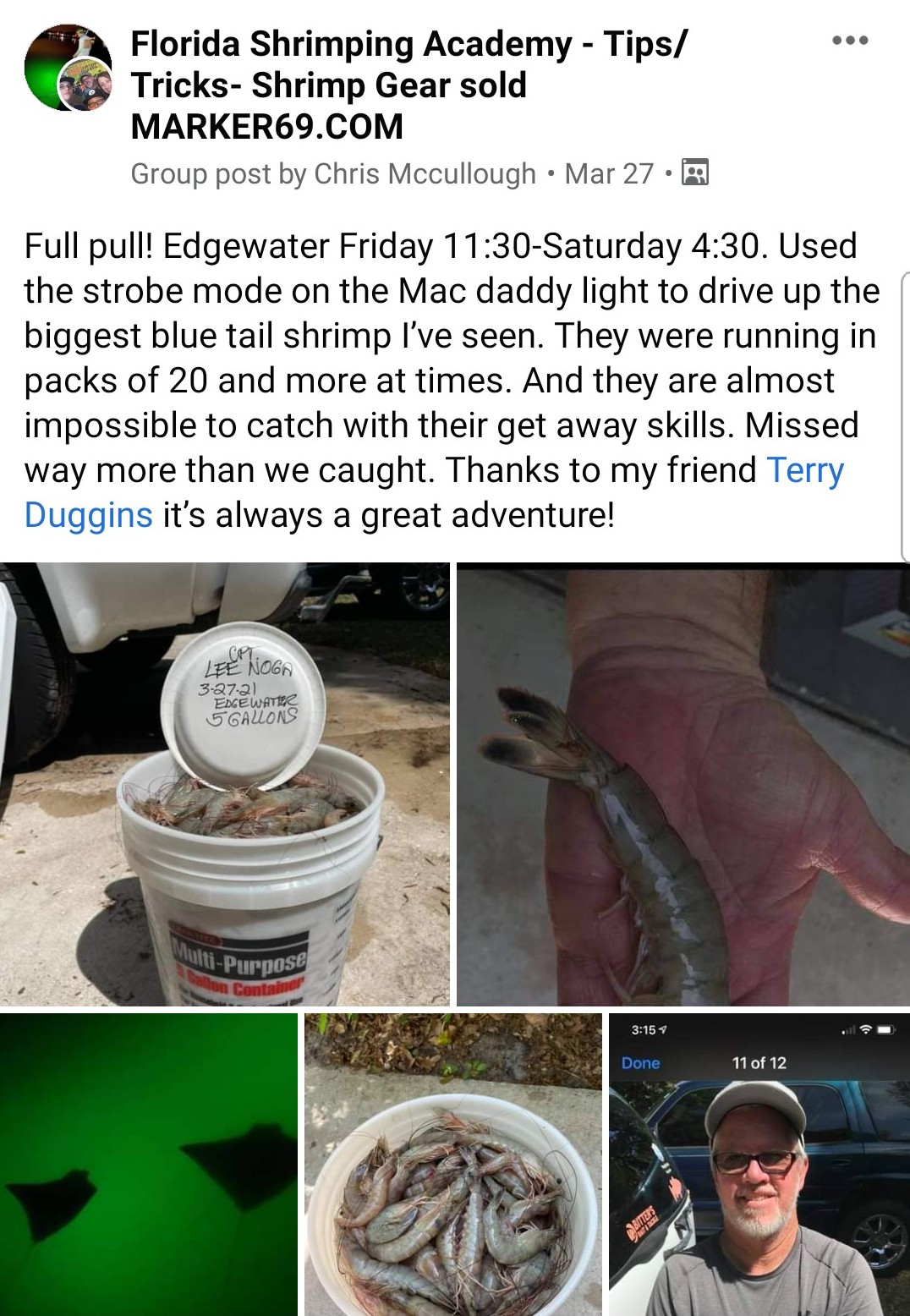Open the green underwater light photo
The width and height of the screenshot is (910, 1316).
pos(149,1164)
